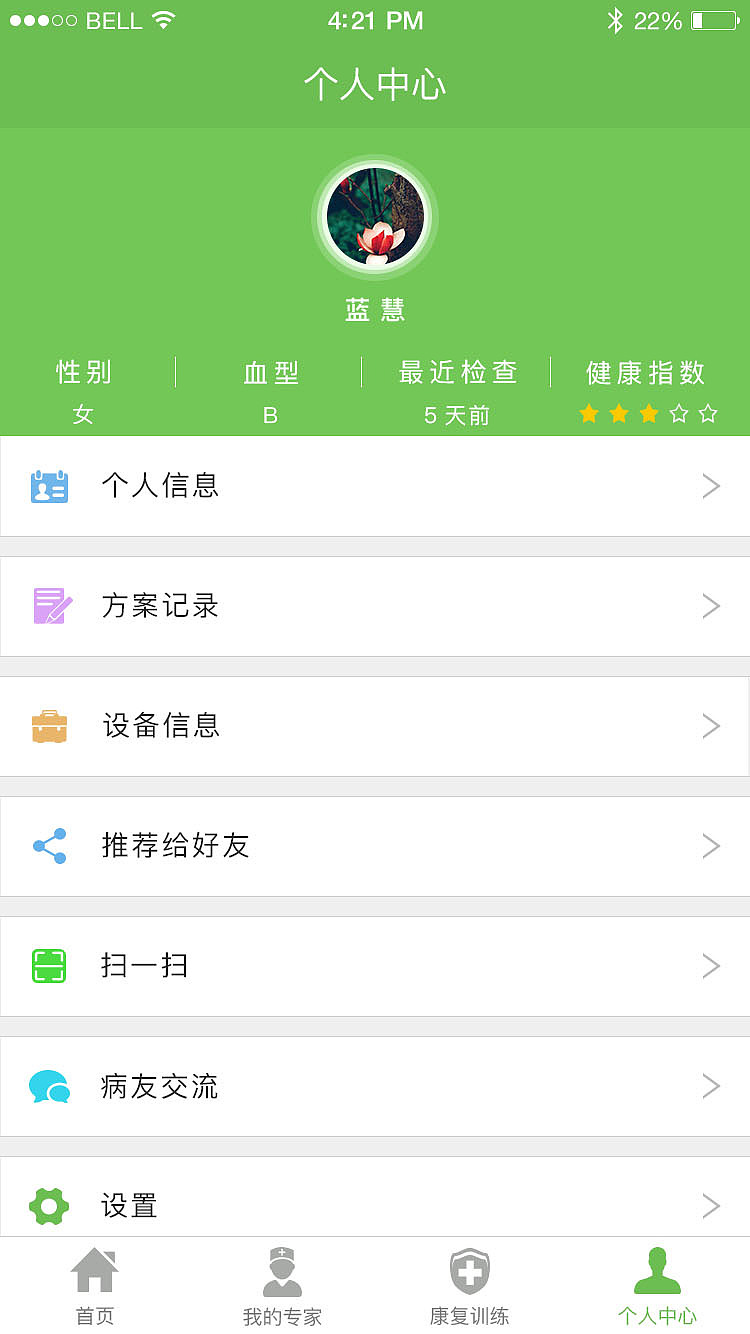The height and width of the screenshot is (1334, 750).
Task: Tap the battery indicator in the status bar
Action: pos(714,18)
